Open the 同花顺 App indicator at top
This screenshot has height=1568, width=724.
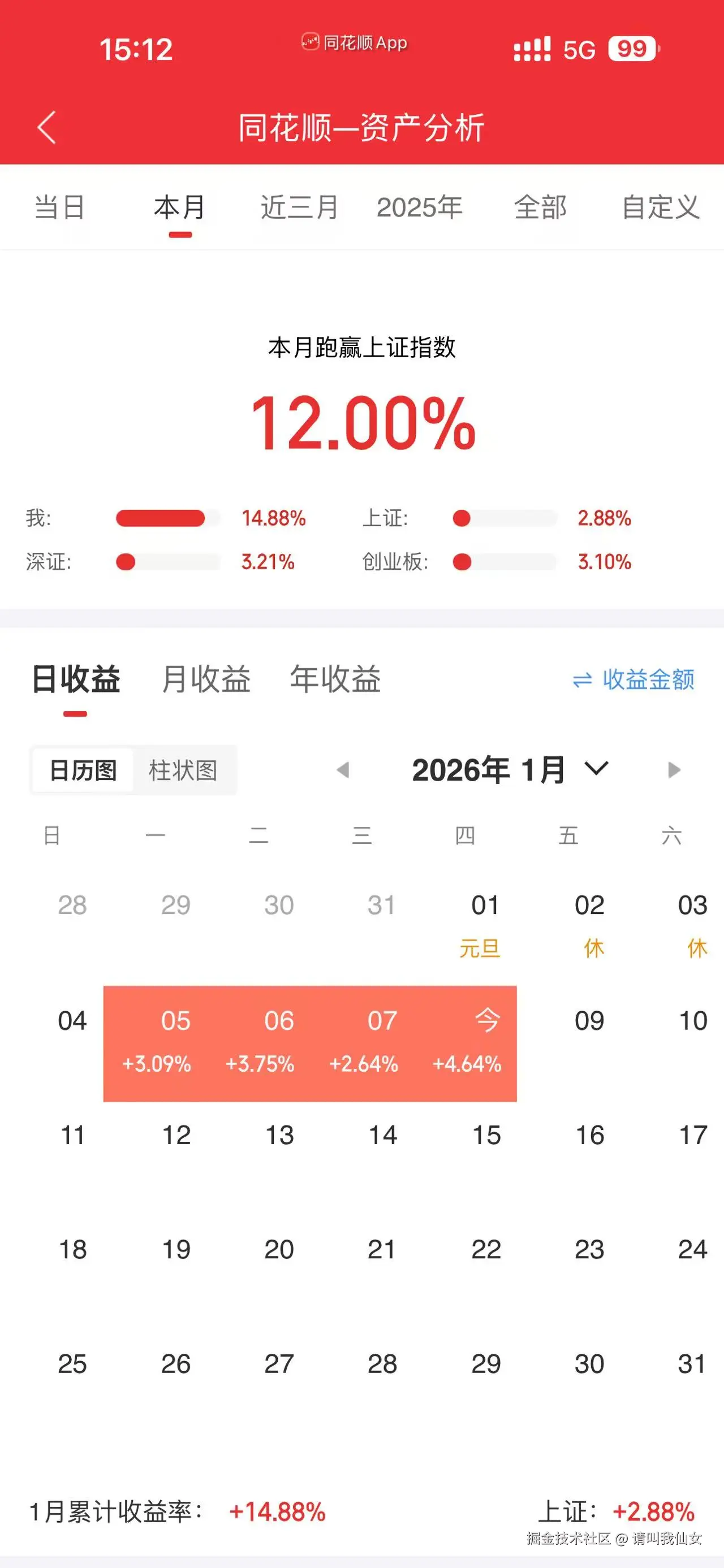(x=355, y=43)
